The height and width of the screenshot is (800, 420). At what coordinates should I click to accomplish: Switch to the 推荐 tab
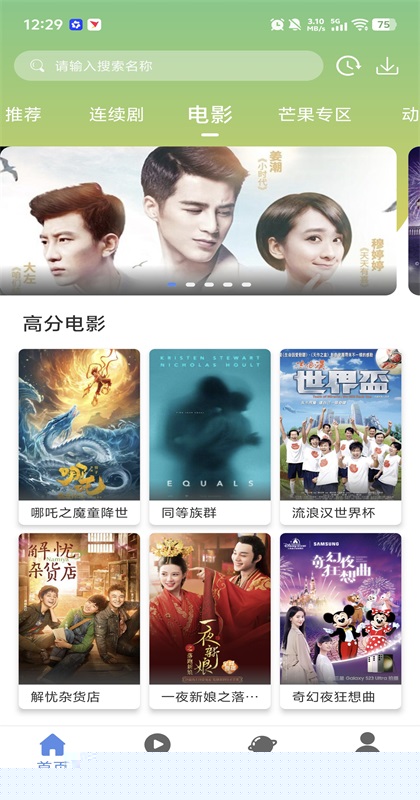pyautogui.click(x=23, y=114)
